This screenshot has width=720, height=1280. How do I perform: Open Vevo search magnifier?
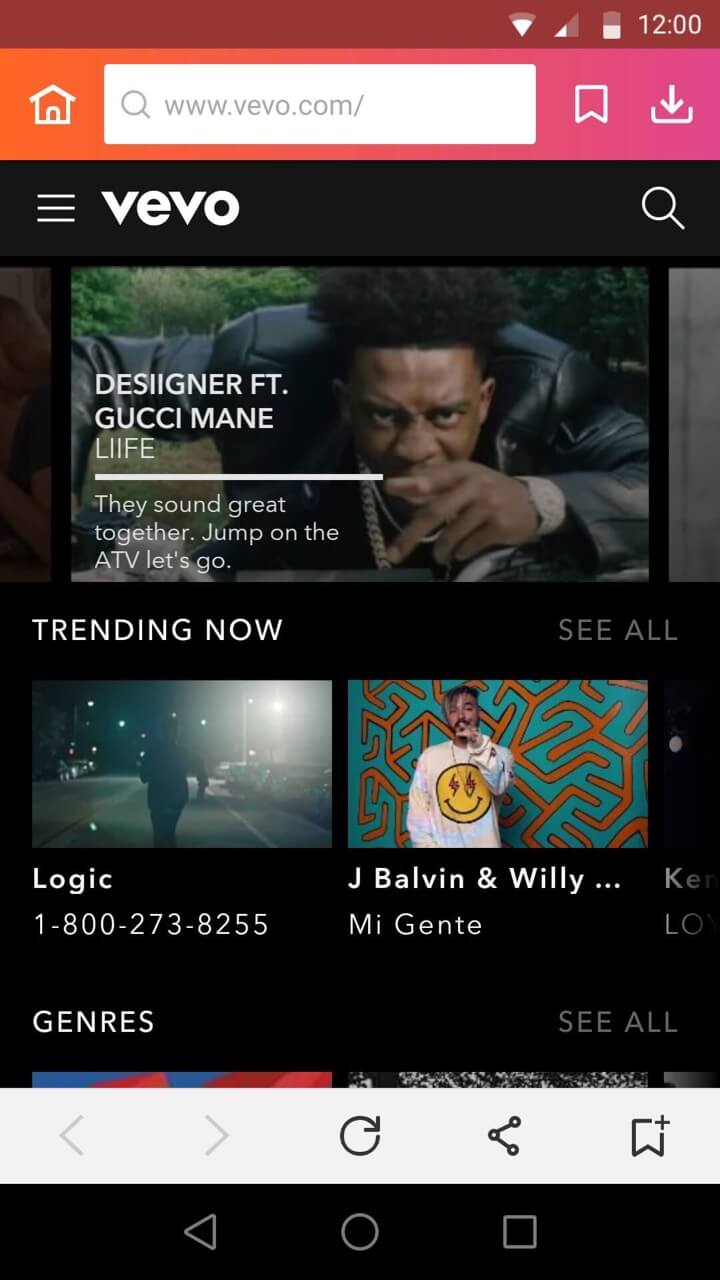click(x=663, y=208)
